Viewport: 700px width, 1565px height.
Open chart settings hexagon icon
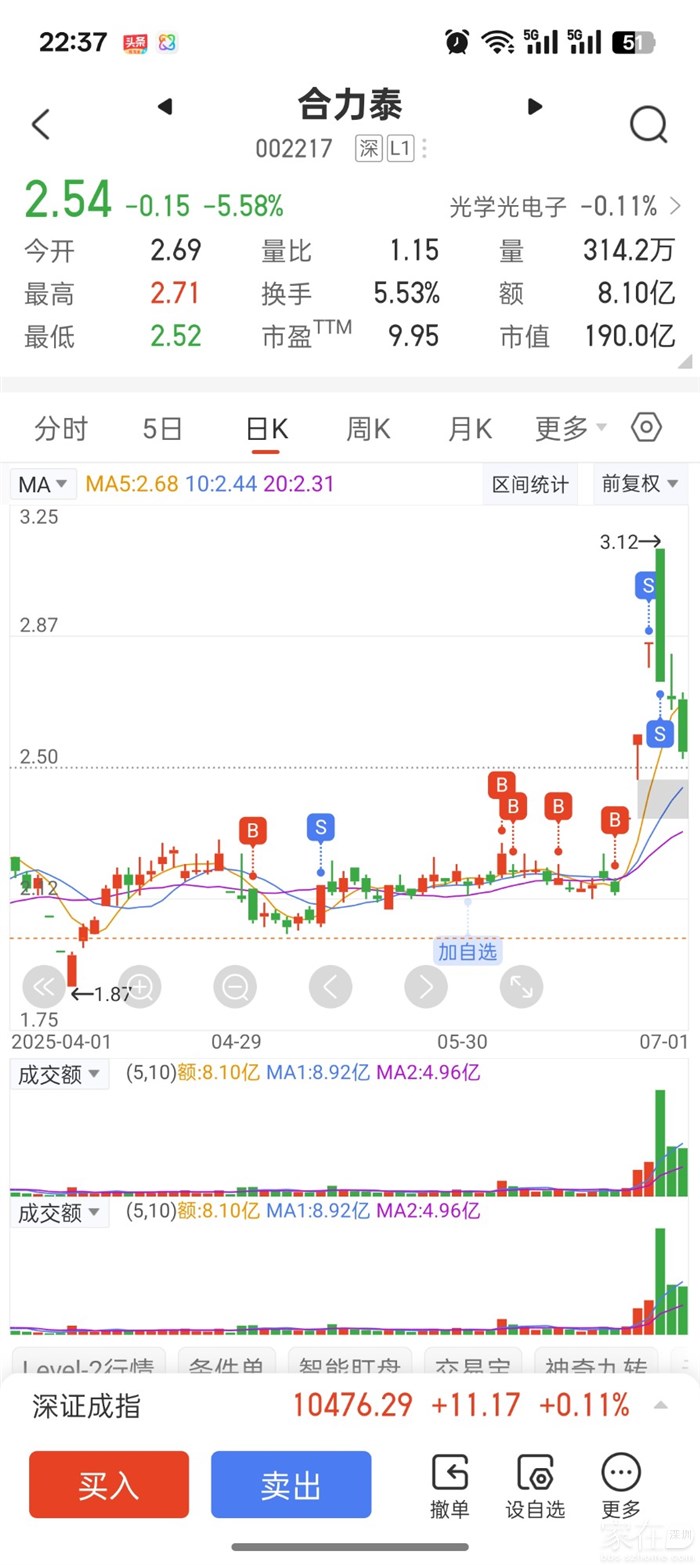coord(647,428)
